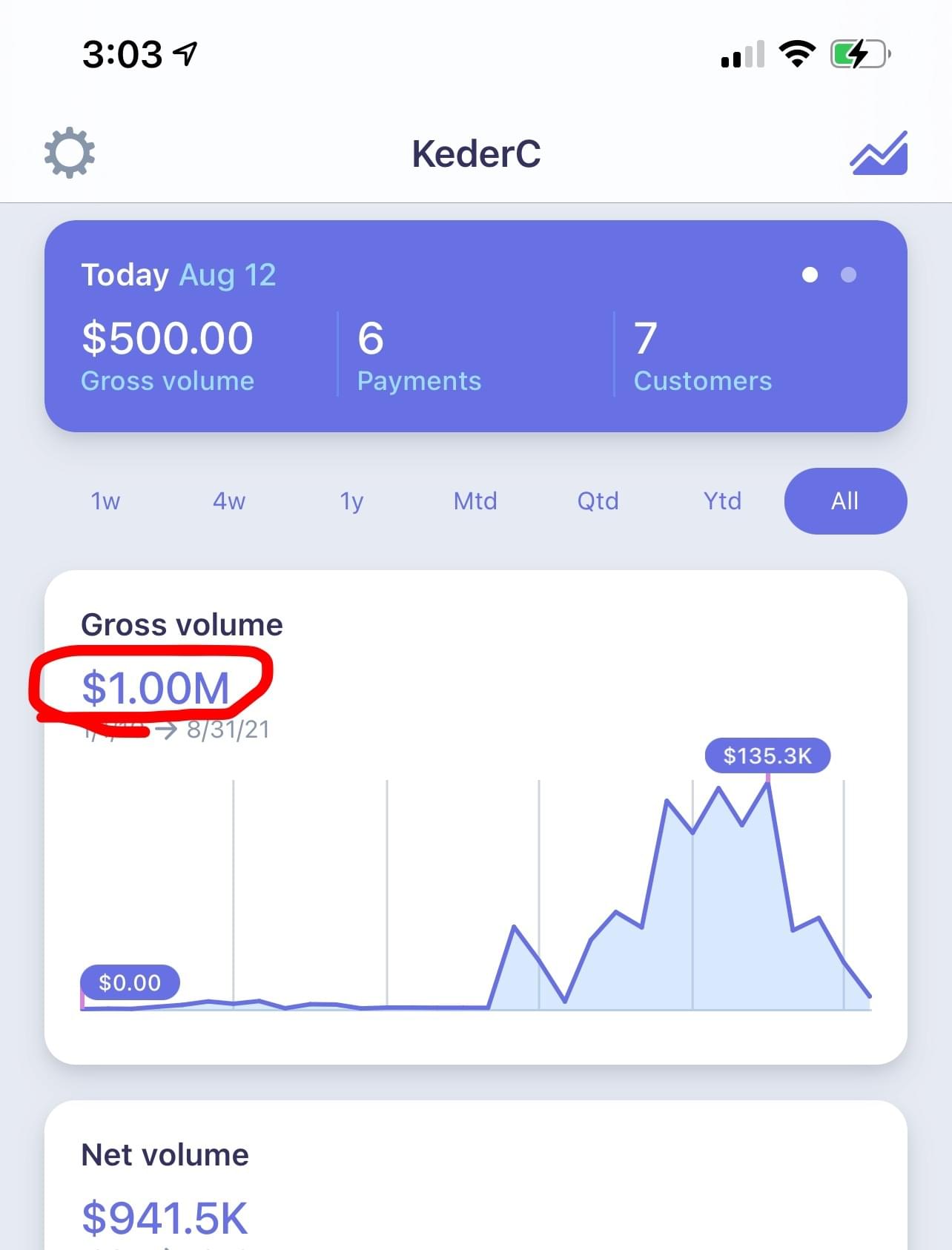Tap the second page indicator dot

(848, 275)
